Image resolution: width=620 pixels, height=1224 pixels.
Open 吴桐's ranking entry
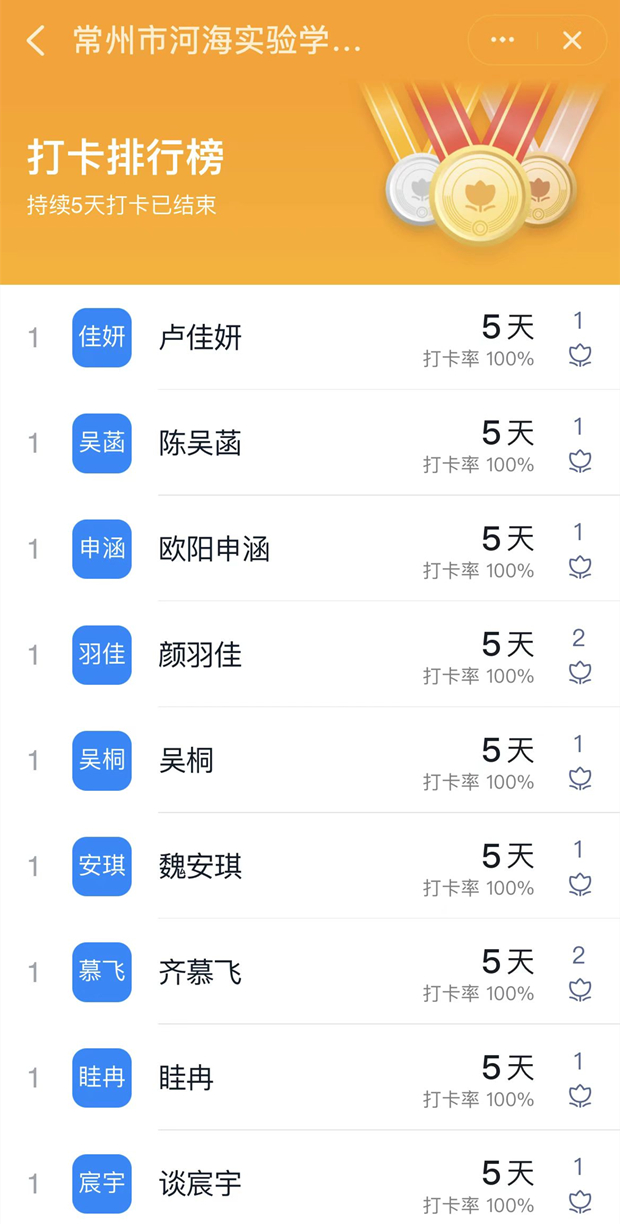pyautogui.click(x=310, y=761)
